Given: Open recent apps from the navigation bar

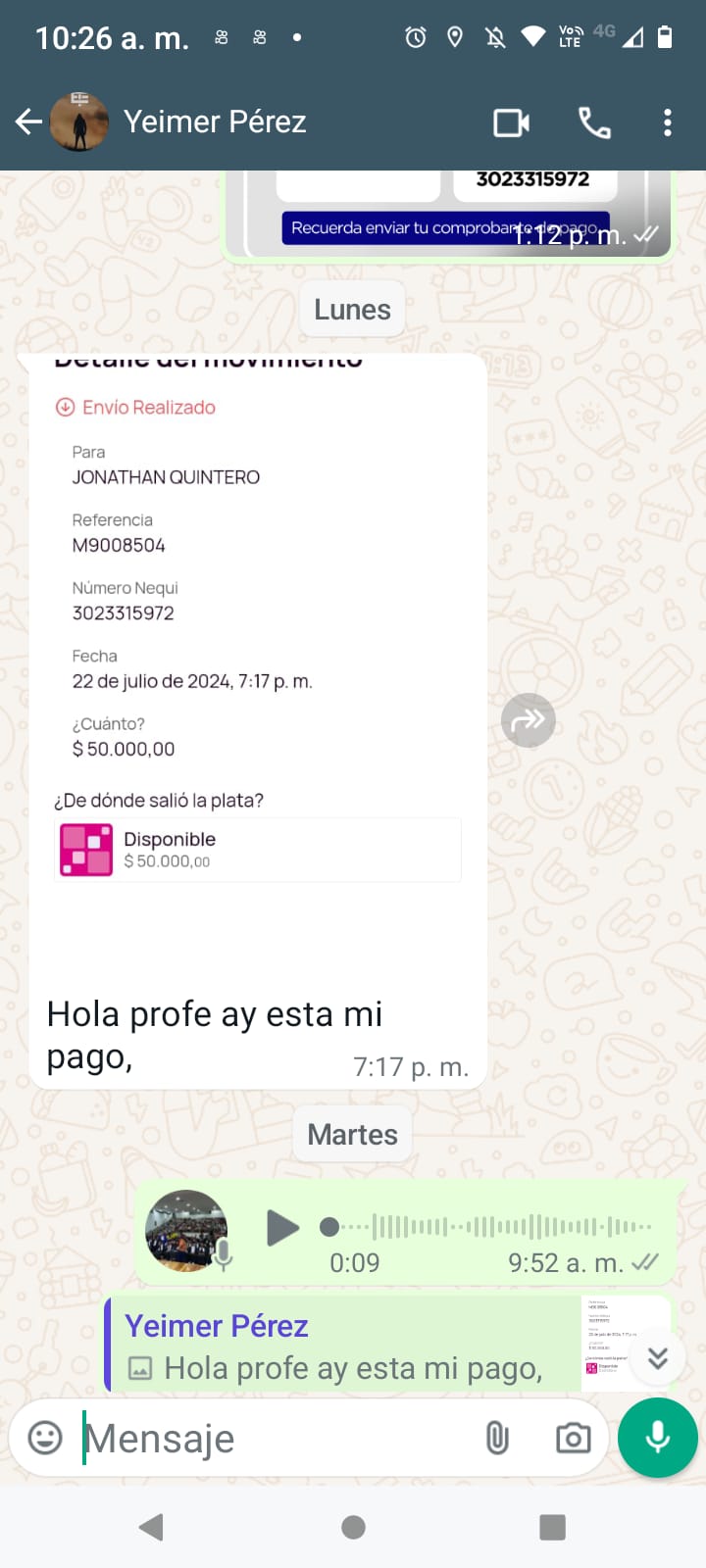Looking at the screenshot, I should (552, 1527).
